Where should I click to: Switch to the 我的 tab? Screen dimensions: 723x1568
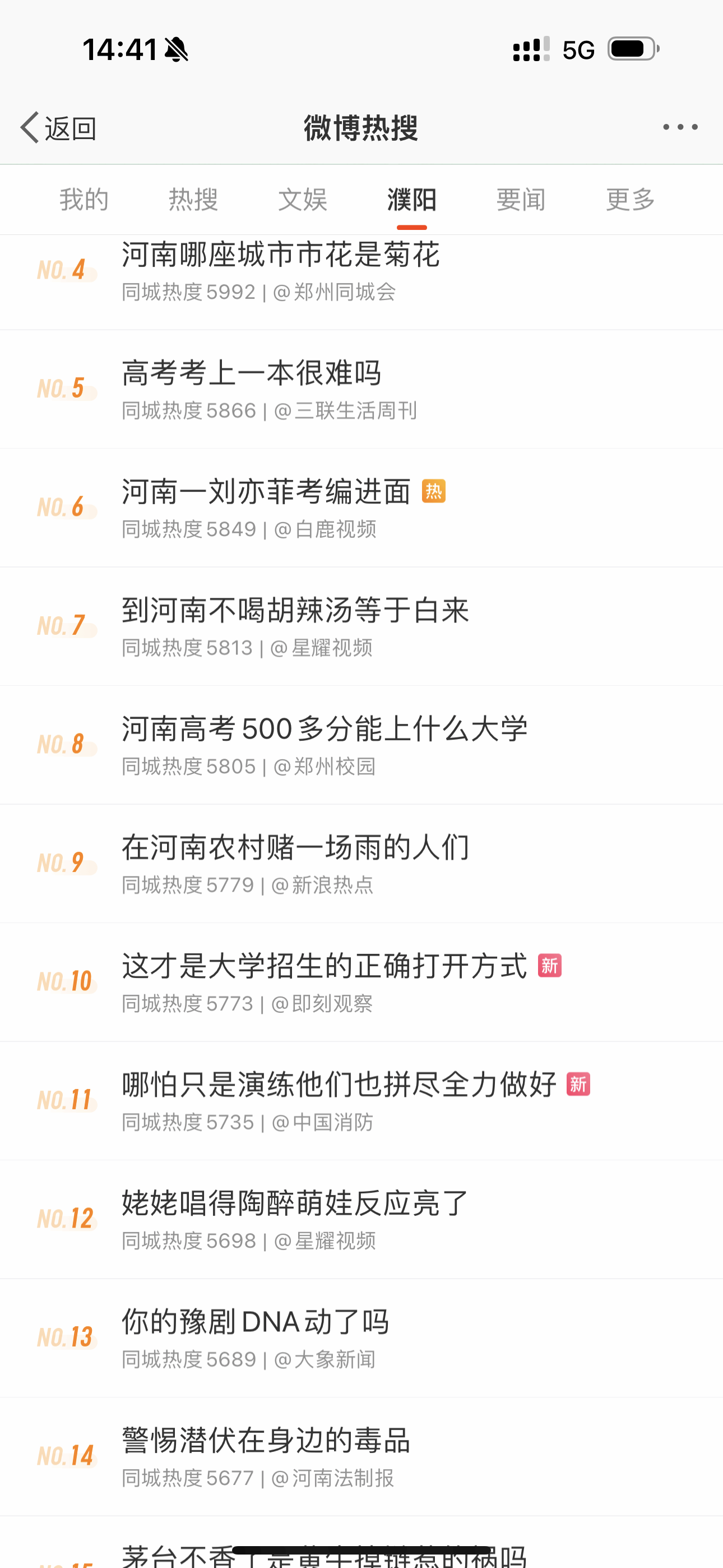tap(84, 200)
